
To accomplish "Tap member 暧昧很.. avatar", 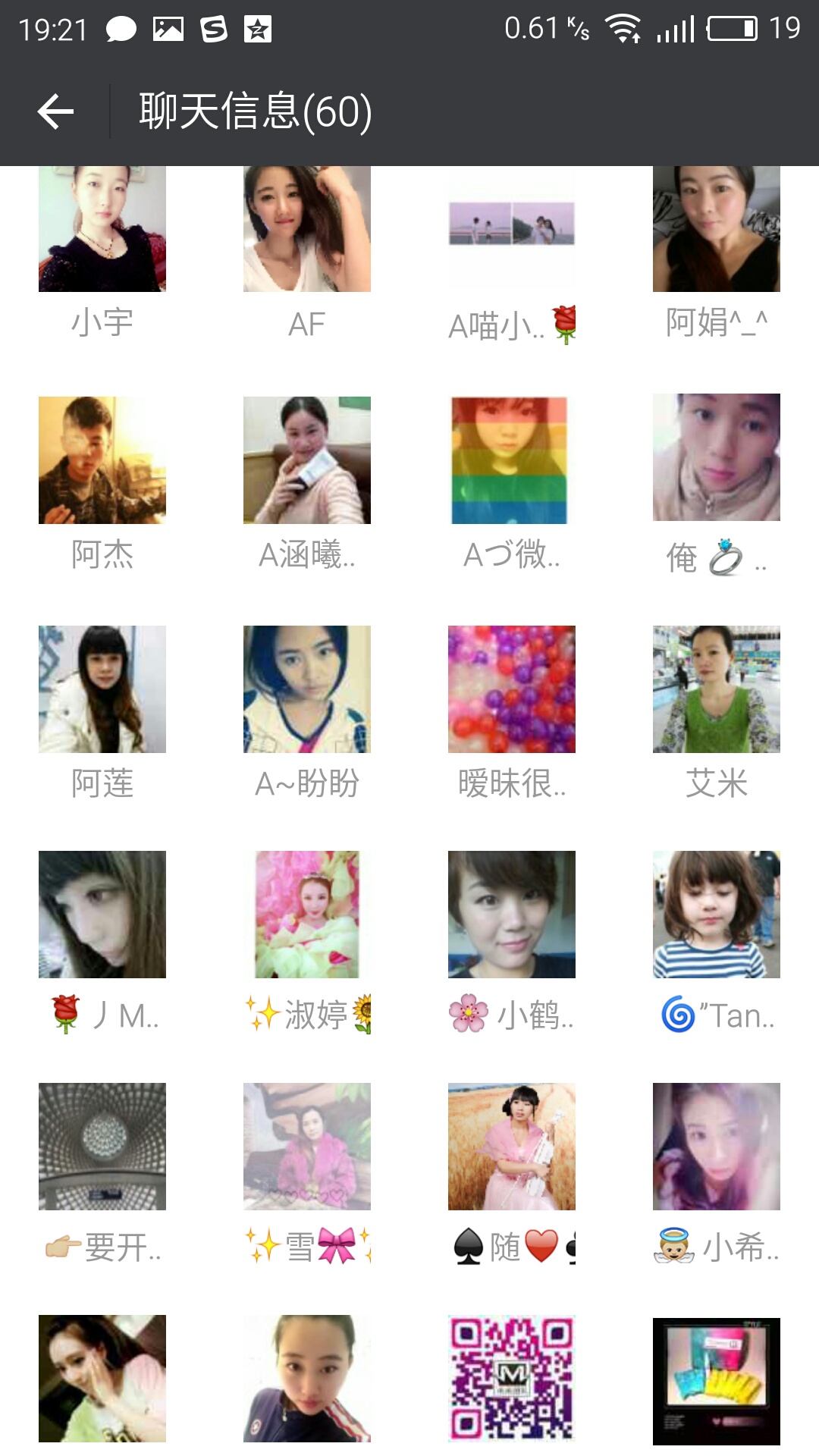I will tap(512, 689).
